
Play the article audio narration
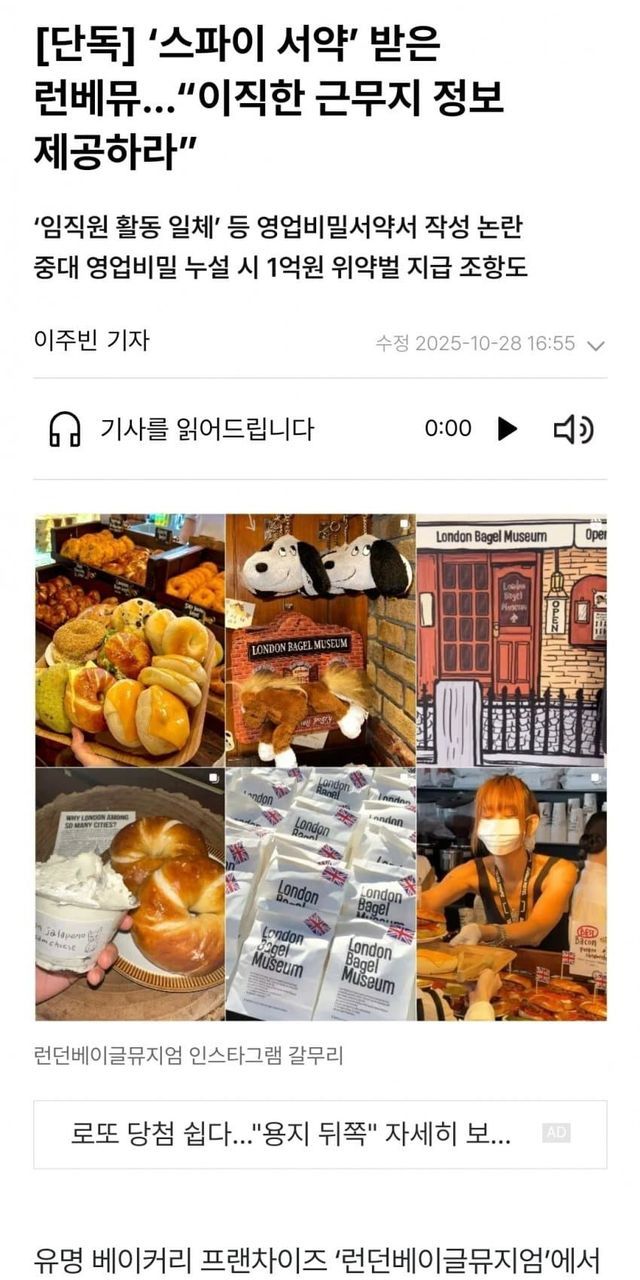(x=508, y=429)
